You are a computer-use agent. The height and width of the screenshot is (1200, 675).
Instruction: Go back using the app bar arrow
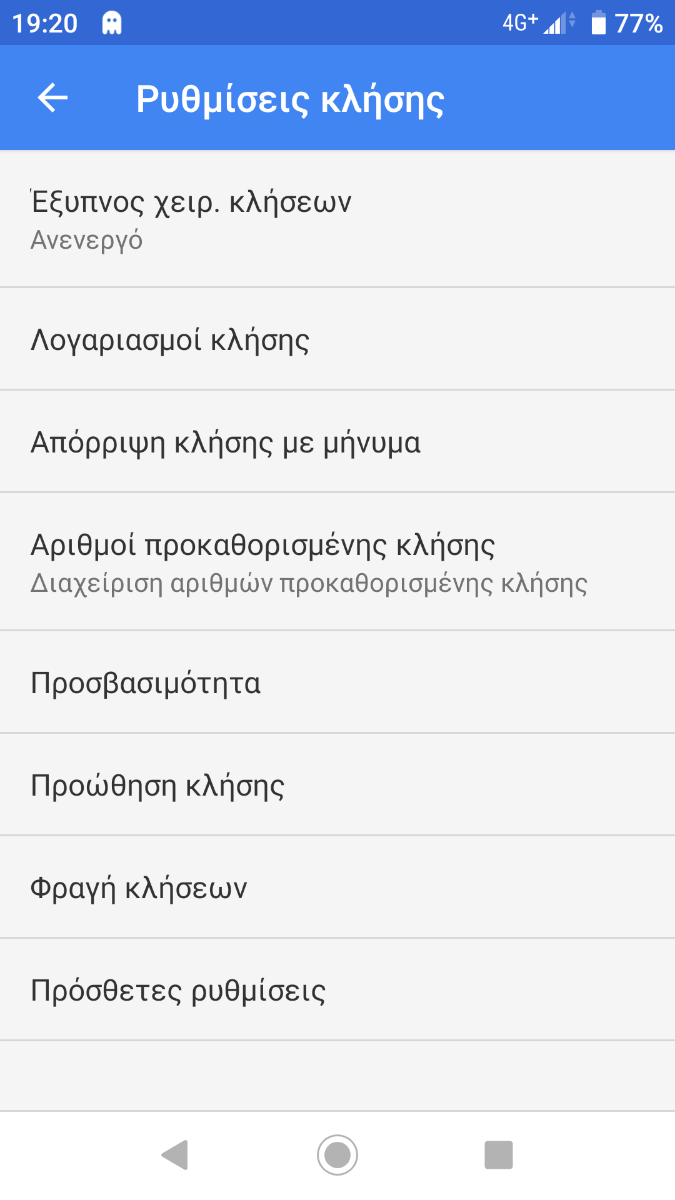pyautogui.click(x=53, y=98)
